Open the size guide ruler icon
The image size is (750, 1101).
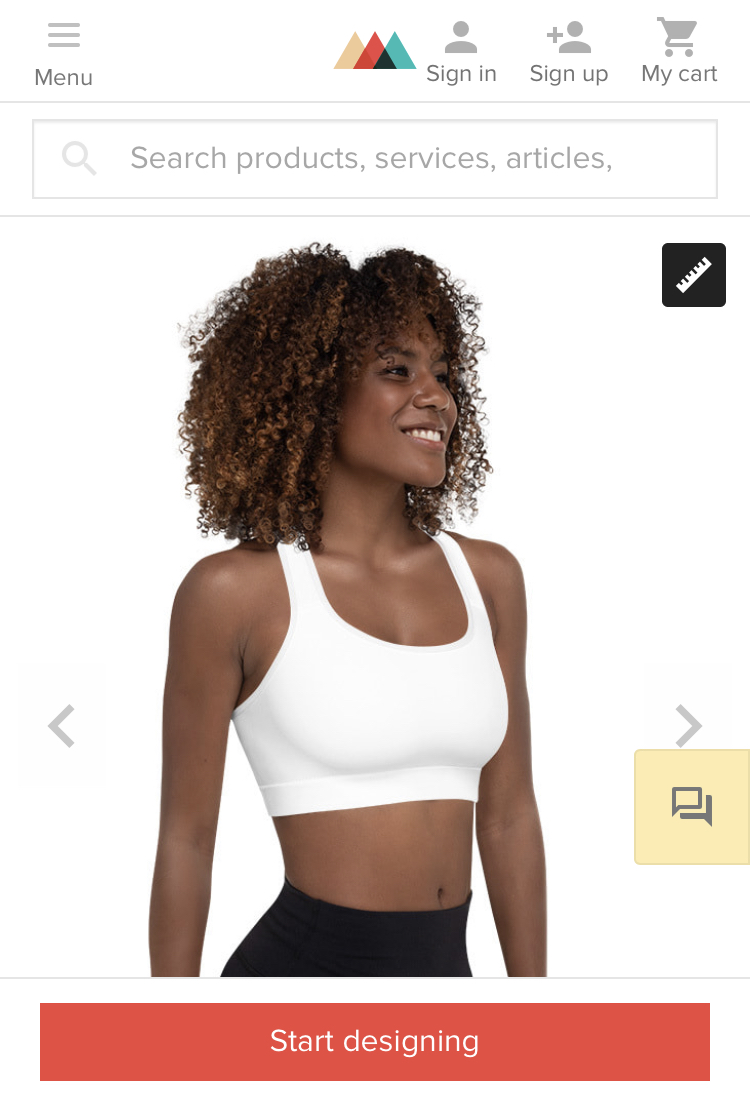(693, 275)
